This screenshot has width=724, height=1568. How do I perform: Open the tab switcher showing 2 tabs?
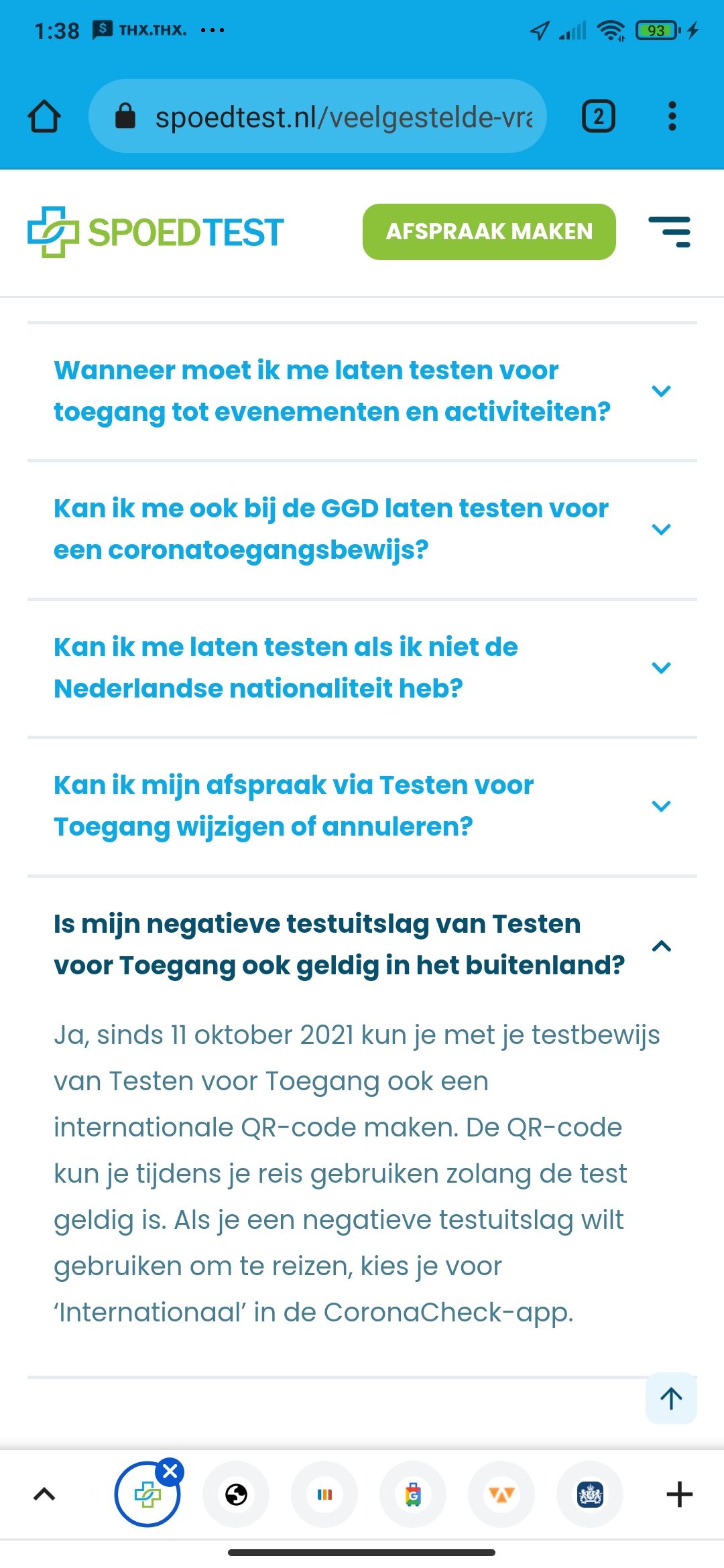(598, 117)
